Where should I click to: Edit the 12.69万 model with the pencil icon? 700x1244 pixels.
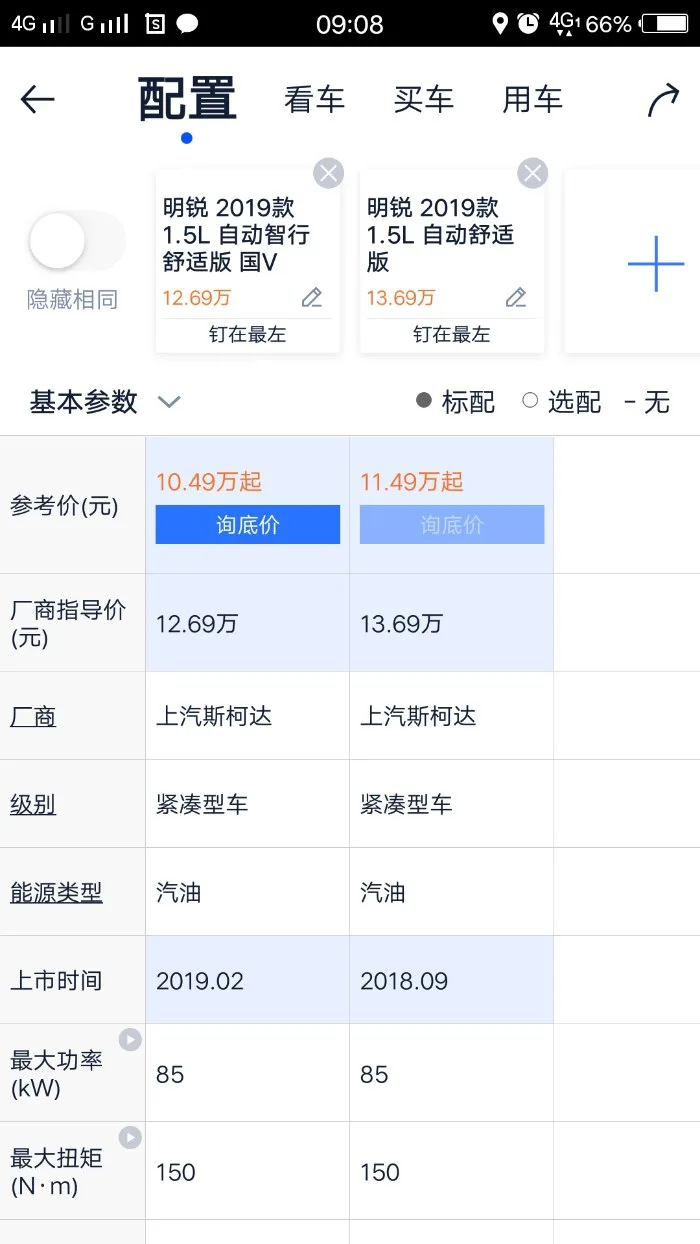312,297
